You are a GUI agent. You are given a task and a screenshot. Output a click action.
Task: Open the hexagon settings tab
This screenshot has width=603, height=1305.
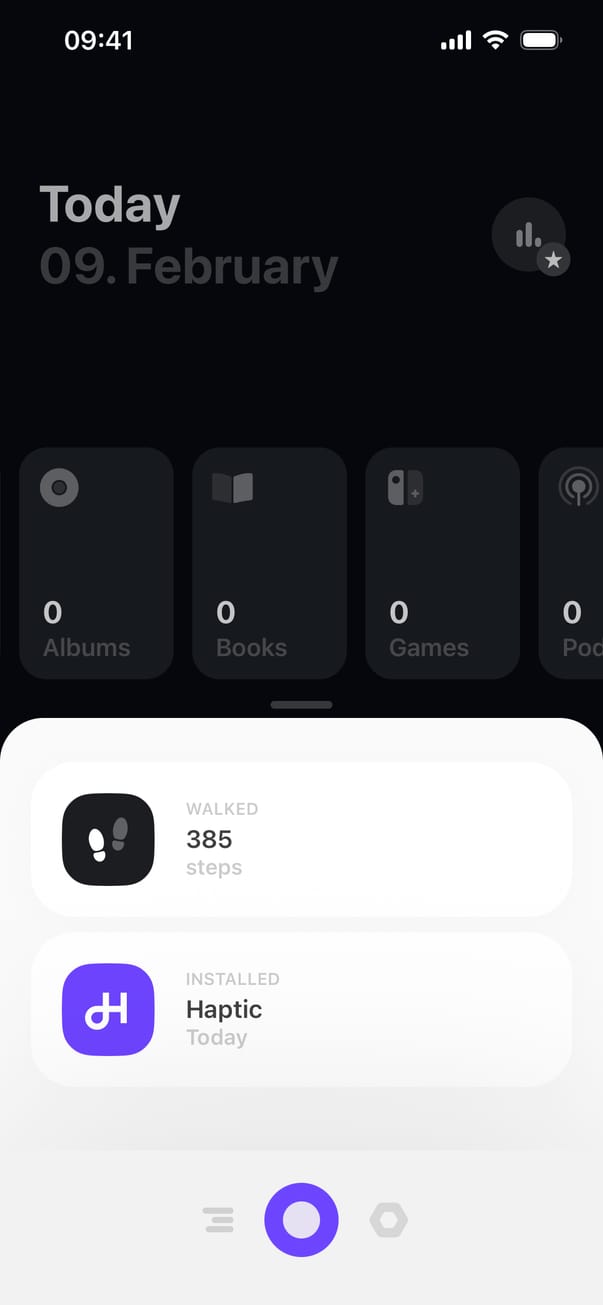pyautogui.click(x=388, y=1220)
